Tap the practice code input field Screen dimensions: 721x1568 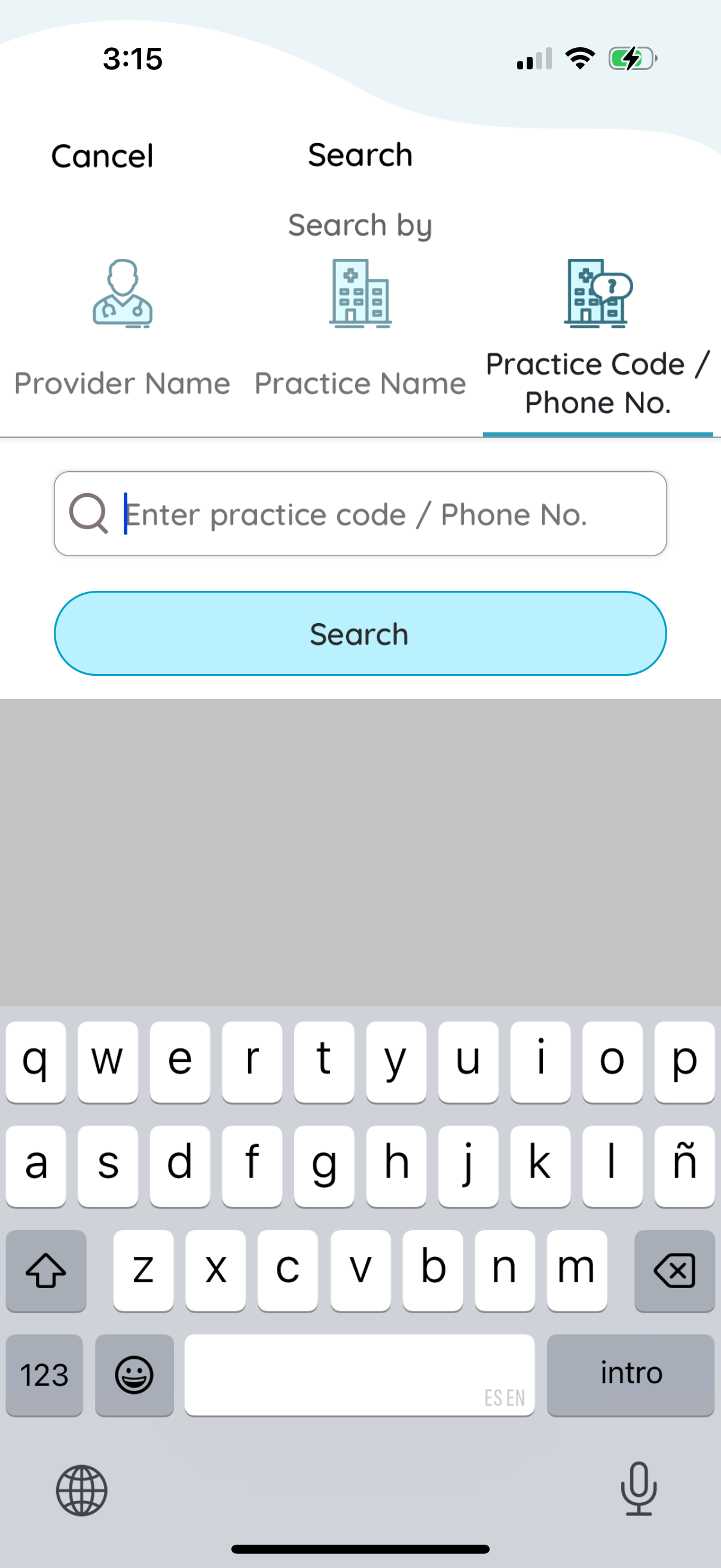point(360,513)
